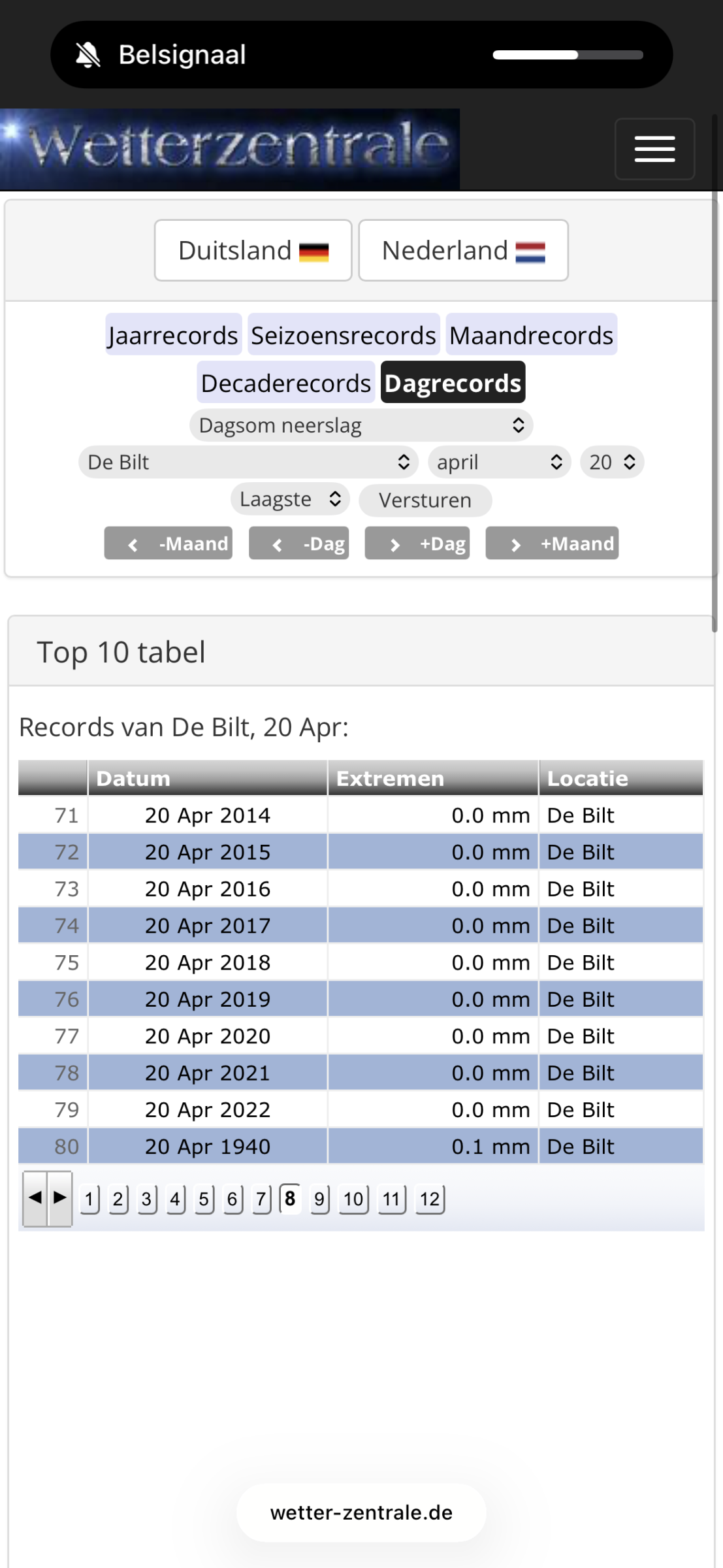
Task: Open the De Bilt station dropdown
Action: (248, 463)
